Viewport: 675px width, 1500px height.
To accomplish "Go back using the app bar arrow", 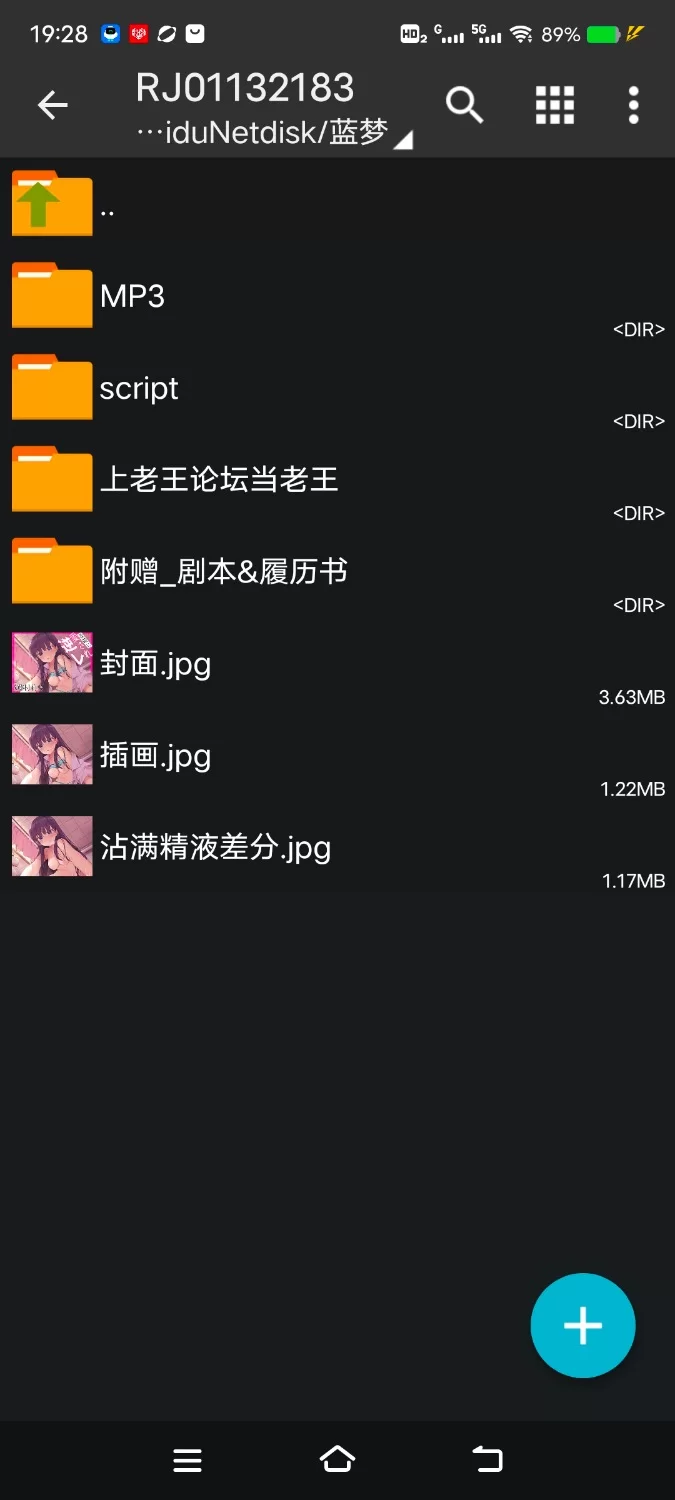I will 52,105.
